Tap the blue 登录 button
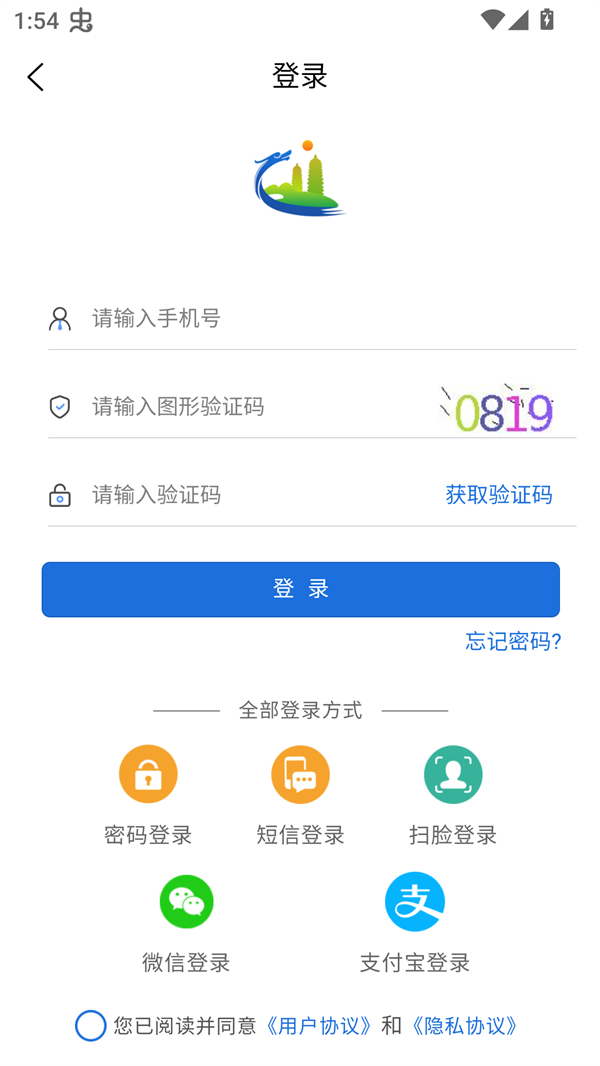Image resolution: width=600 pixels, height=1066 pixels. [x=300, y=589]
